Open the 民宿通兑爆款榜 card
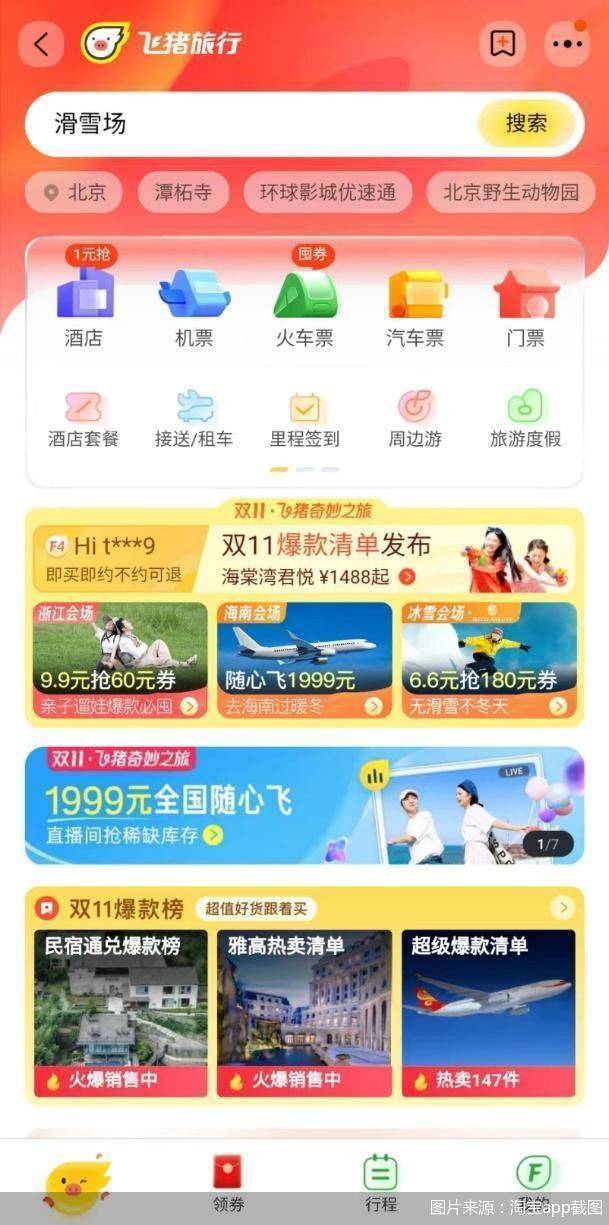This screenshot has width=609, height=1225. click(120, 1012)
